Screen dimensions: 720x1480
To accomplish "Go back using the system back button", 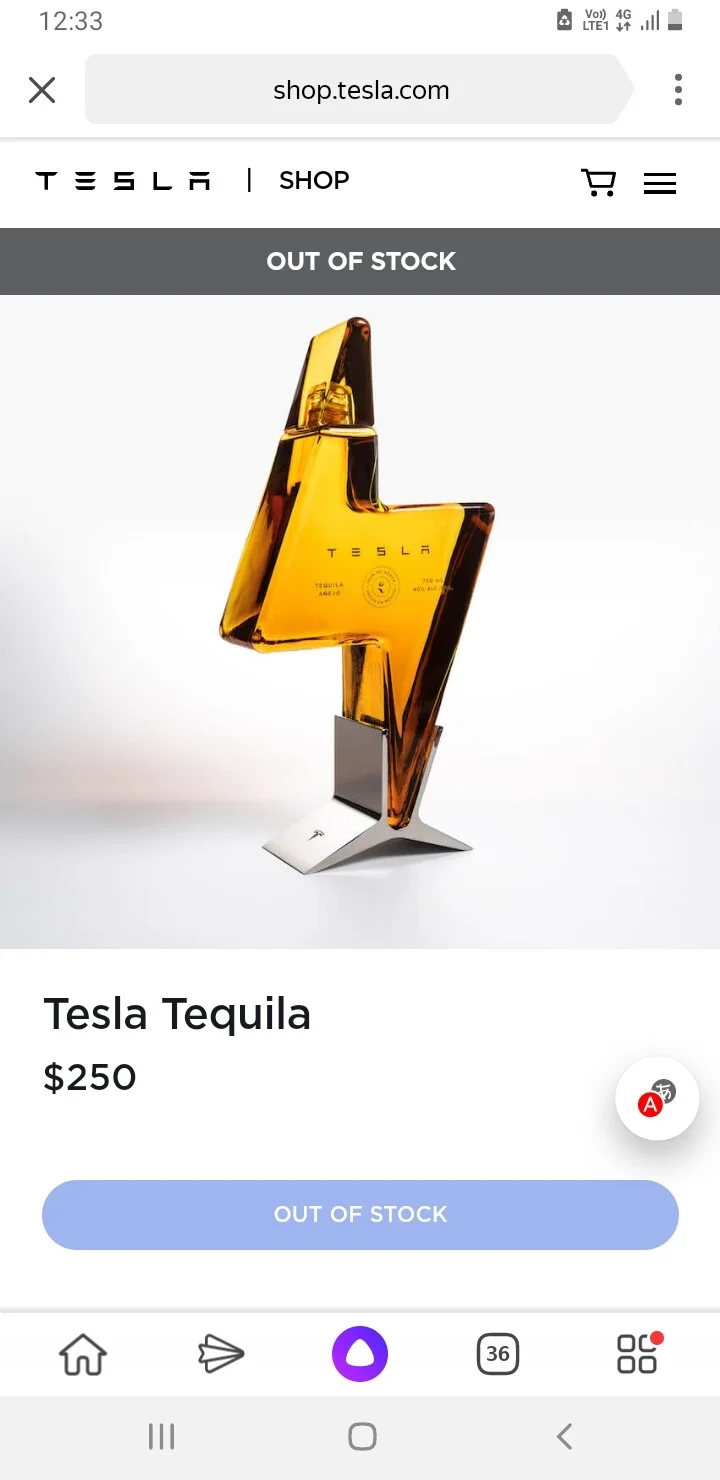I will (564, 1437).
